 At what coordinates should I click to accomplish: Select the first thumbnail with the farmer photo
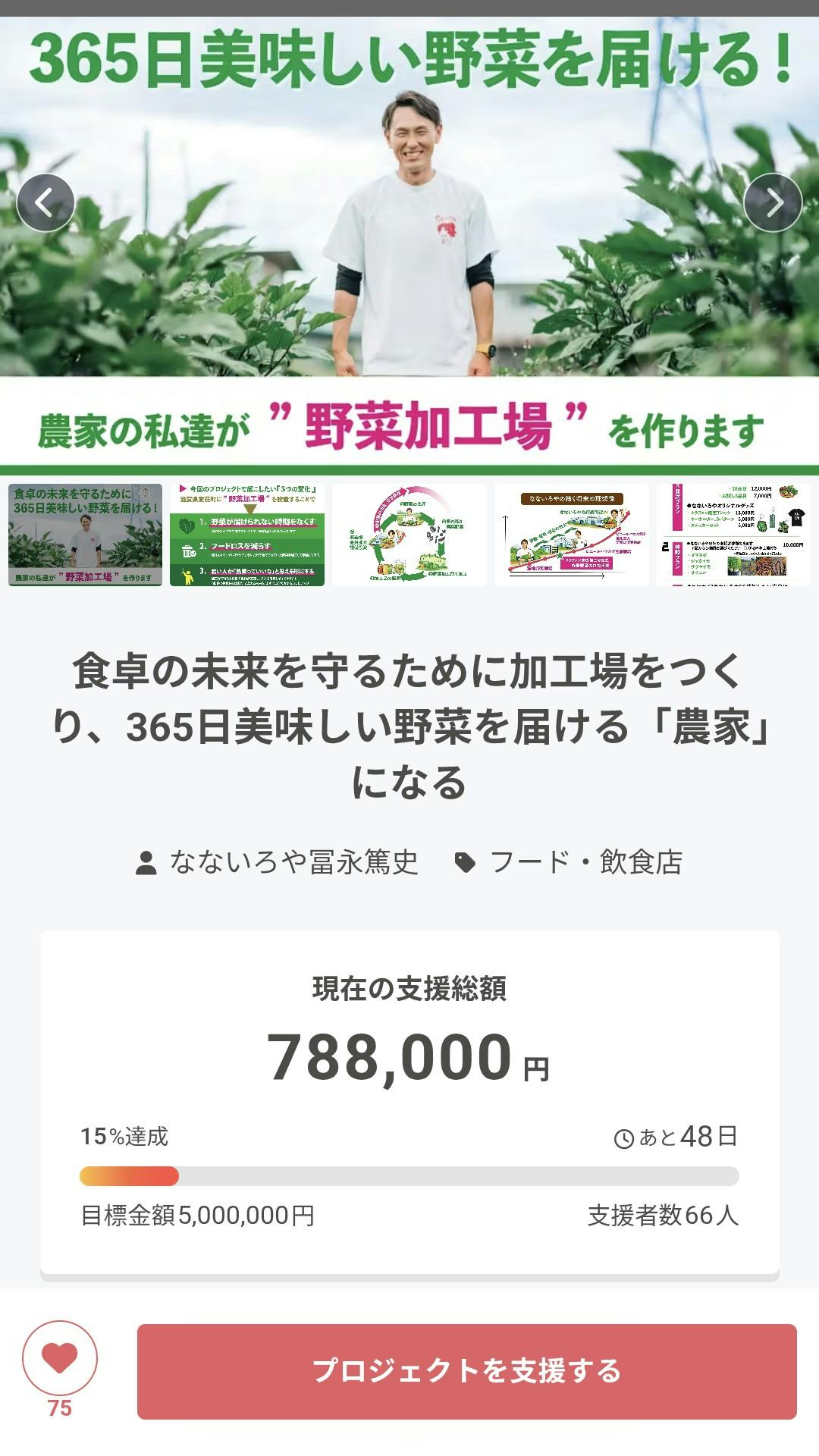click(x=85, y=535)
